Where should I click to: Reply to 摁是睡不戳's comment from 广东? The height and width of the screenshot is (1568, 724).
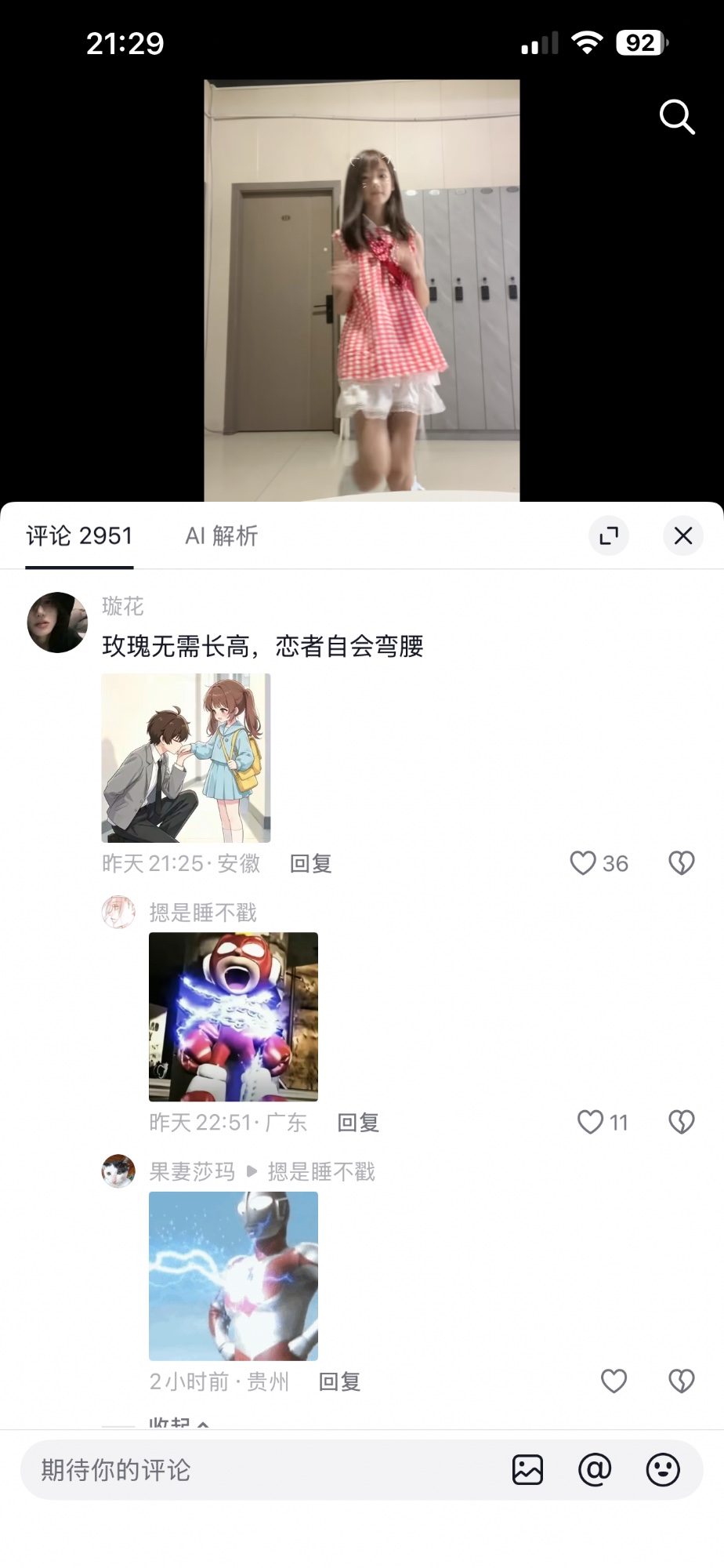click(358, 1123)
